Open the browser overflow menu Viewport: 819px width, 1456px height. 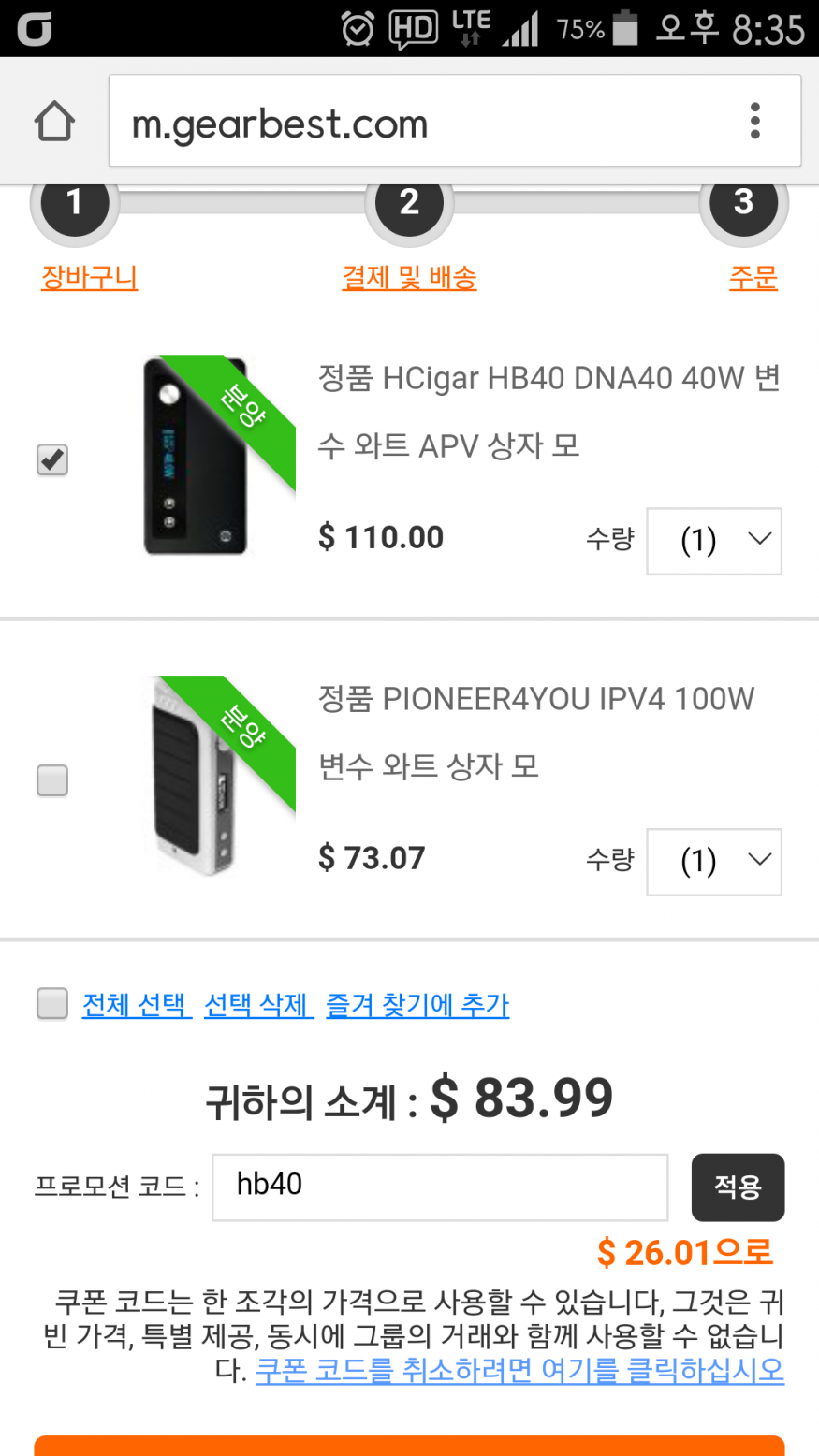pos(754,122)
